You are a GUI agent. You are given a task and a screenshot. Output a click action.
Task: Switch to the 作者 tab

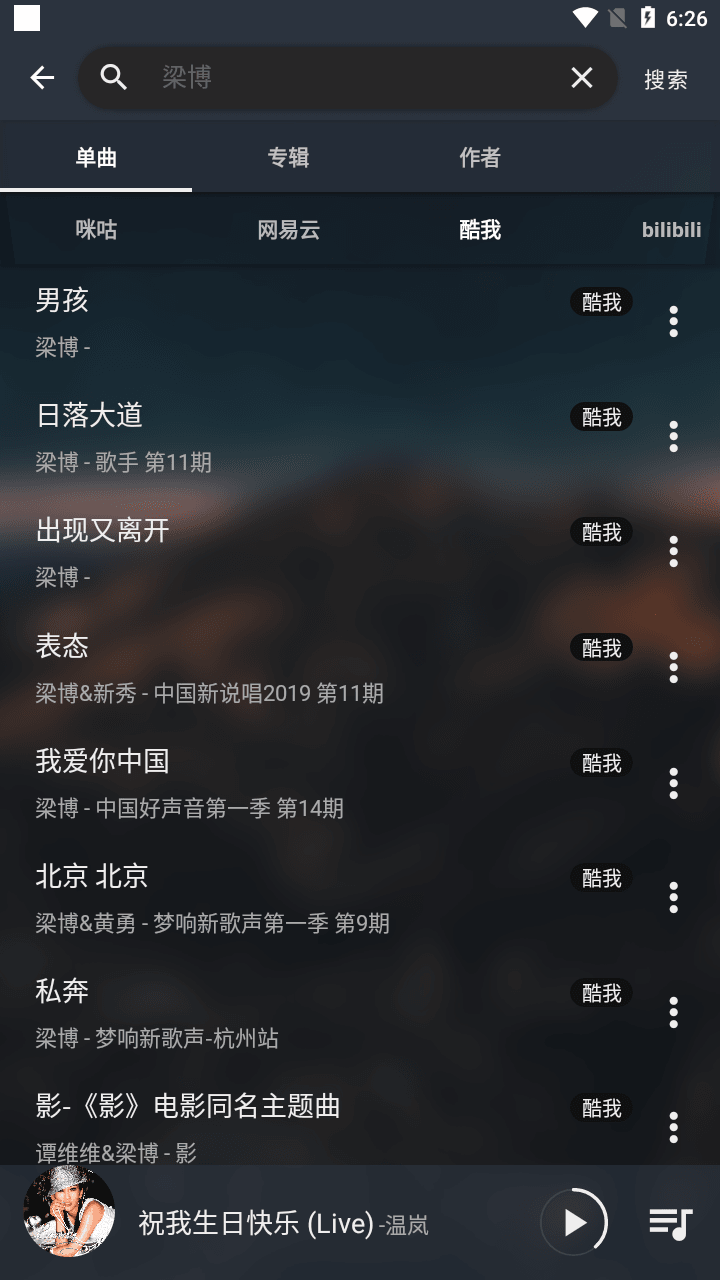pos(480,157)
